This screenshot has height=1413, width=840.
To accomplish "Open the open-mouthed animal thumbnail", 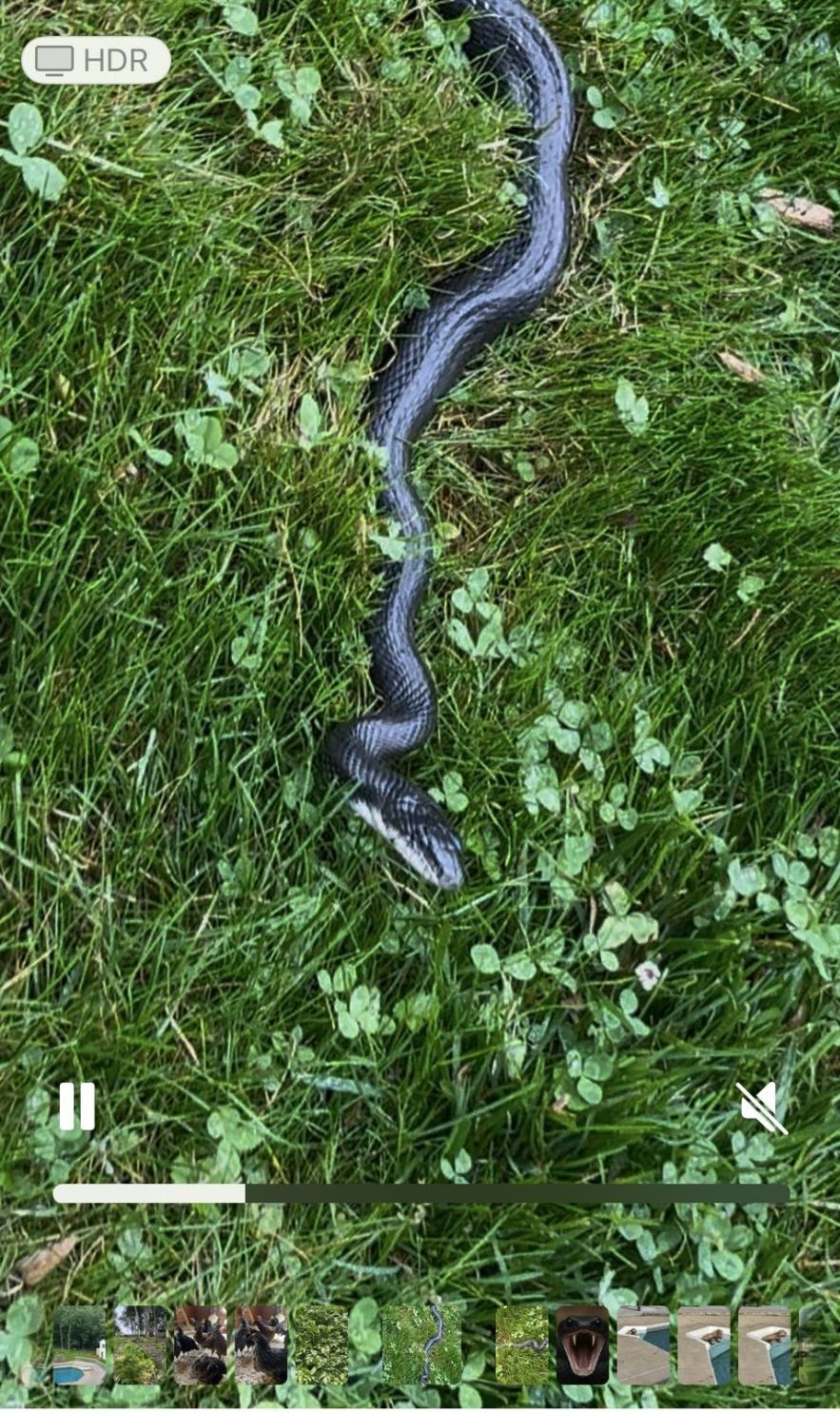I will (582, 1344).
